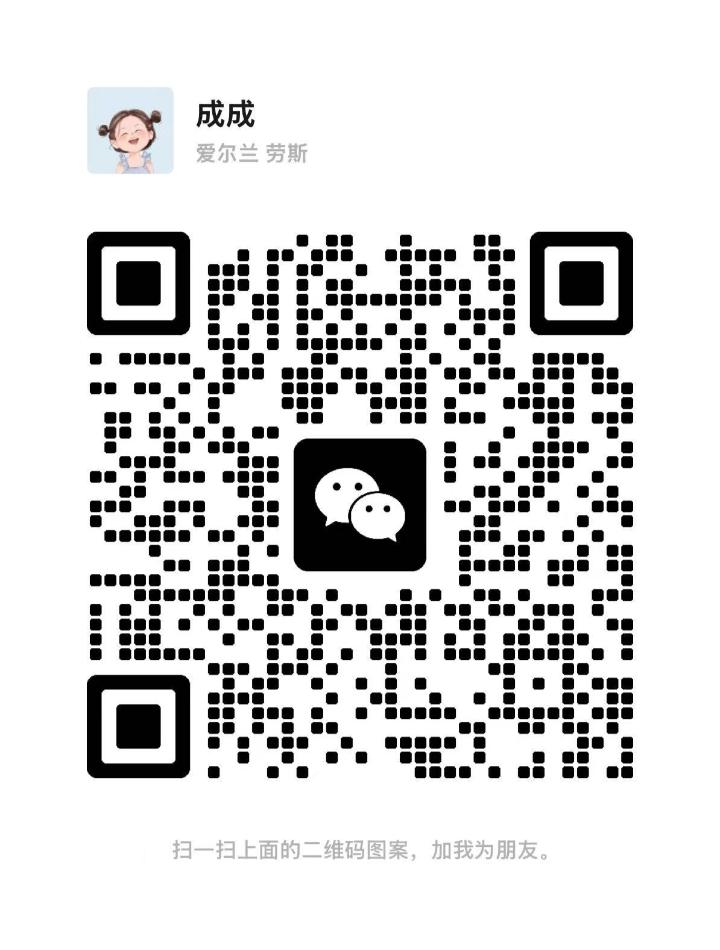The width and height of the screenshot is (720, 950).
Task: Open the location text 爱尔兰 劳斯
Action: click(253, 153)
